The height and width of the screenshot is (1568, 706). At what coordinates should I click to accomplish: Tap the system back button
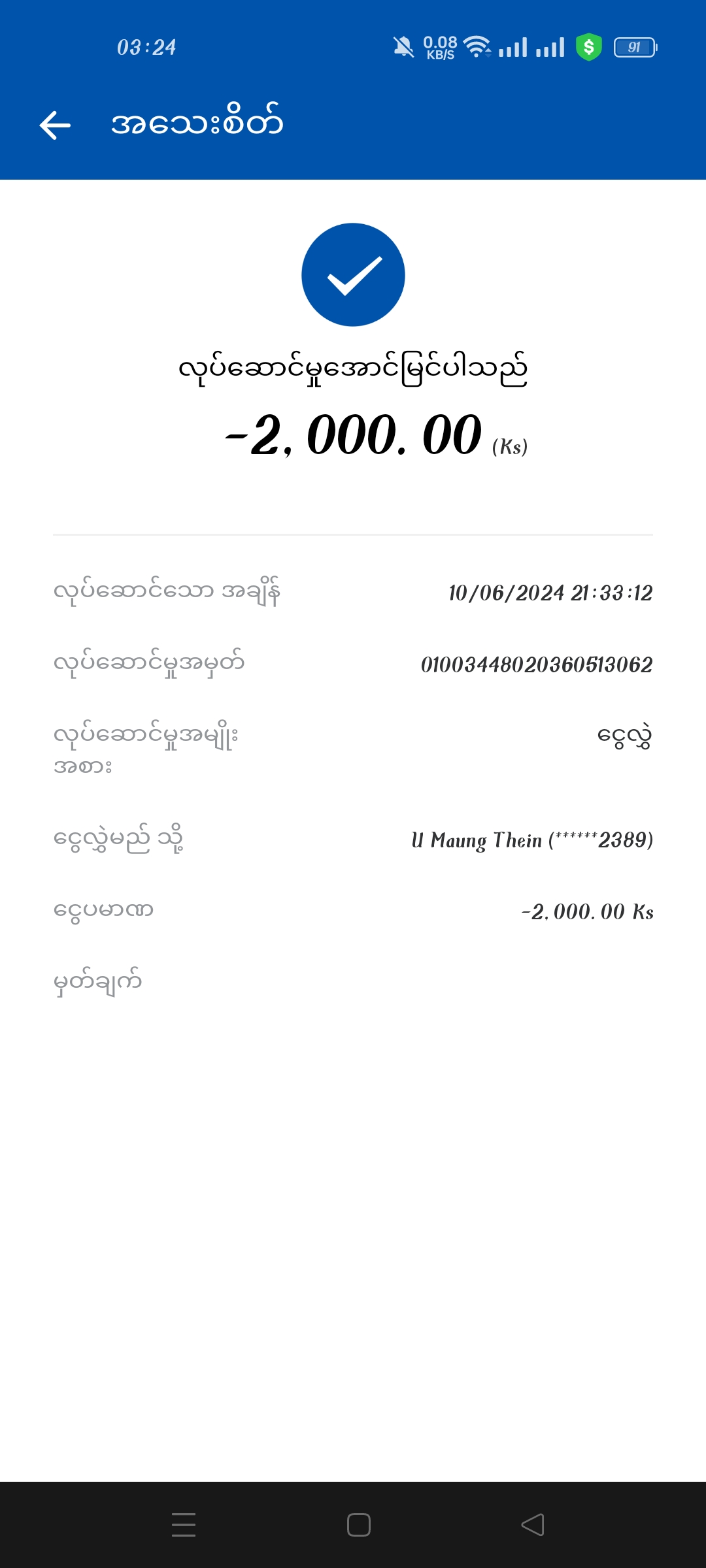(x=532, y=1525)
